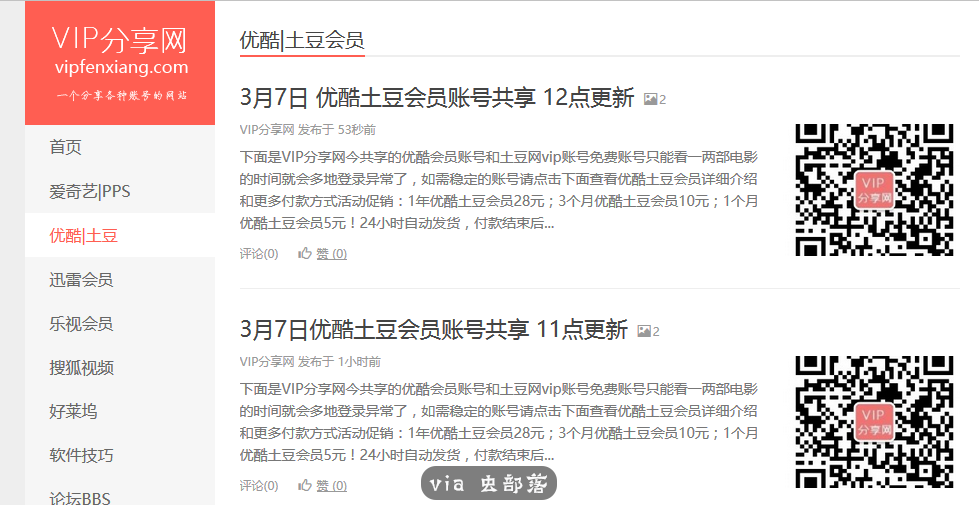
Task: Open 乐视会员 category
Action: (x=81, y=324)
